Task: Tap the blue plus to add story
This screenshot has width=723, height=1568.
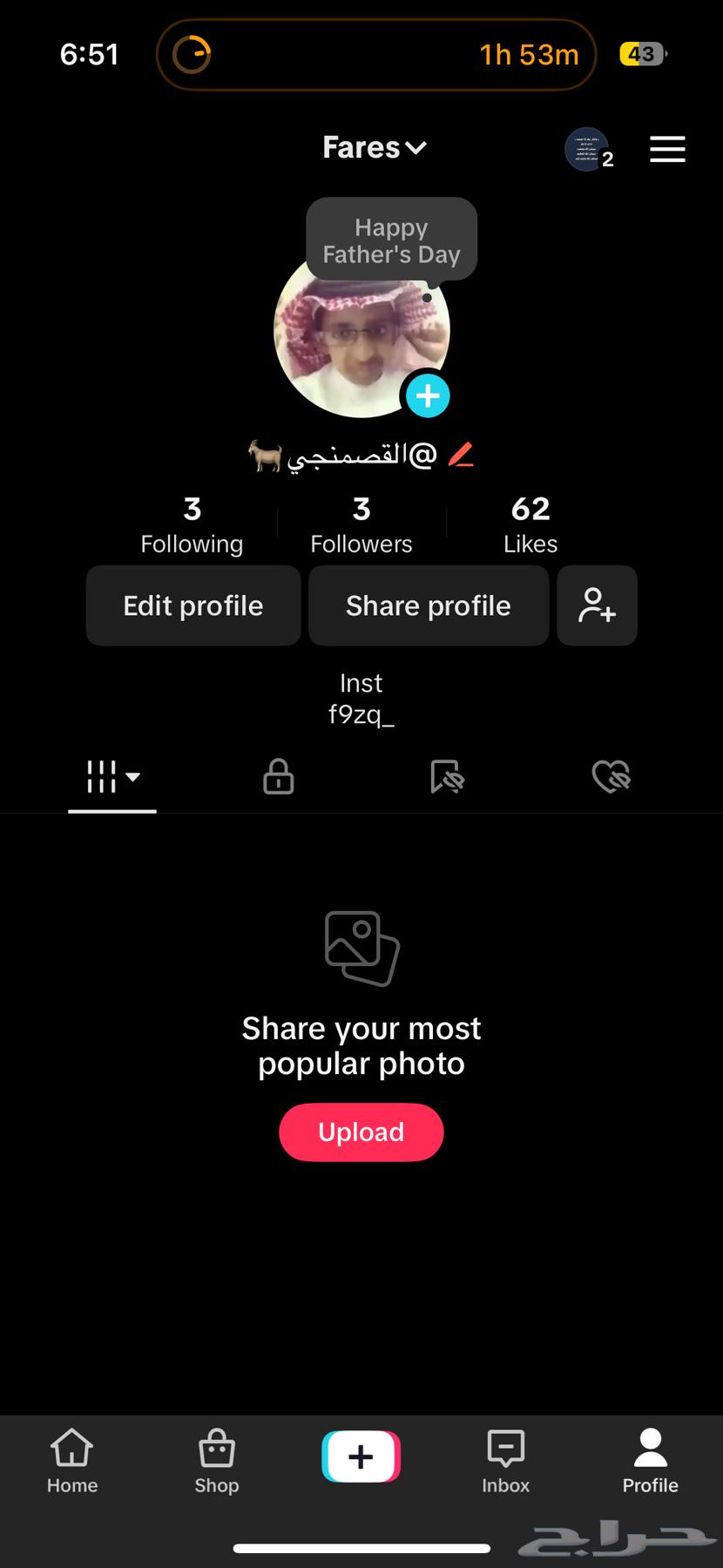Action: coord(427,395)
